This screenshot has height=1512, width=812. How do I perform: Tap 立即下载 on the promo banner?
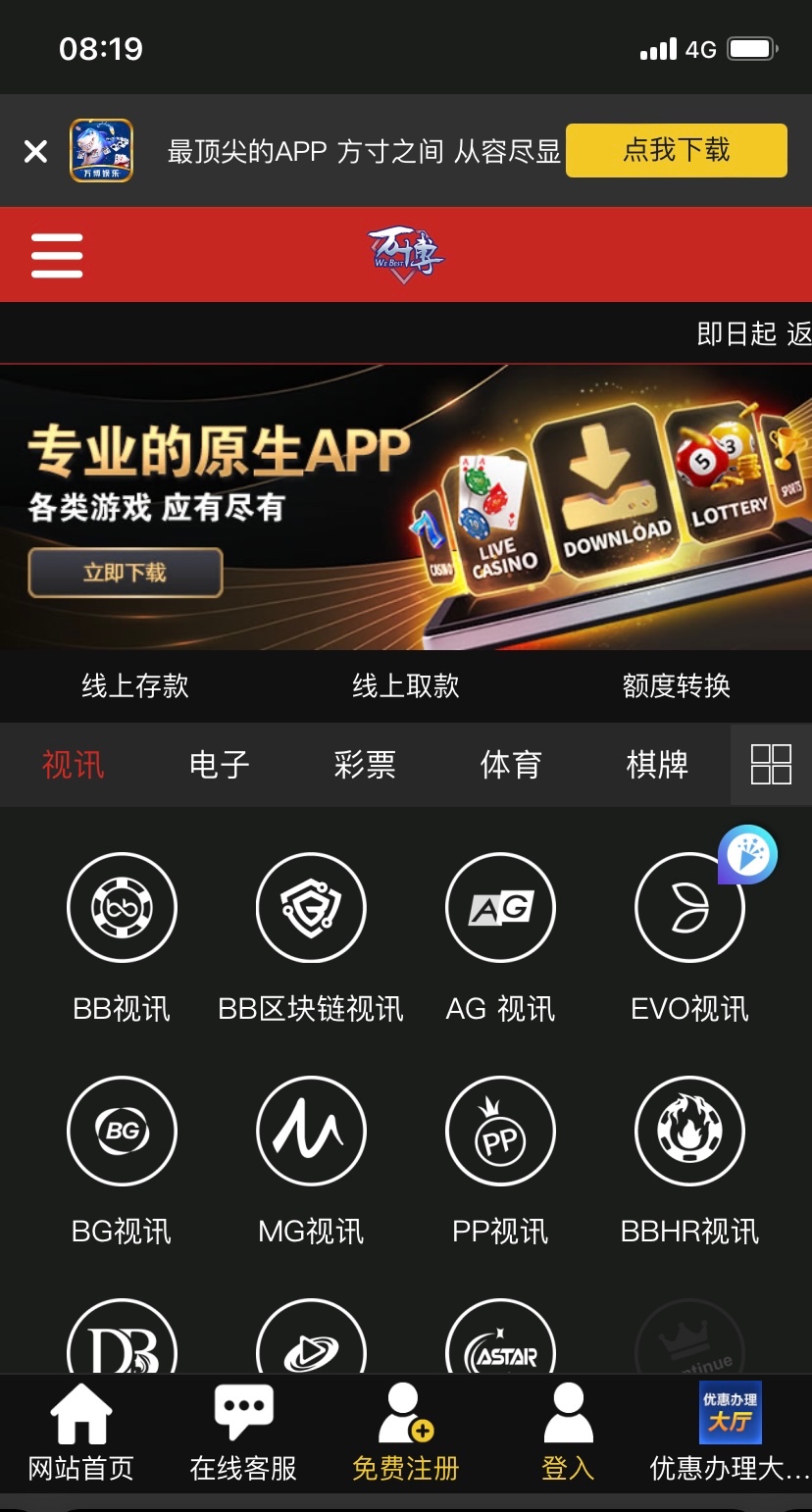[125, 573]
